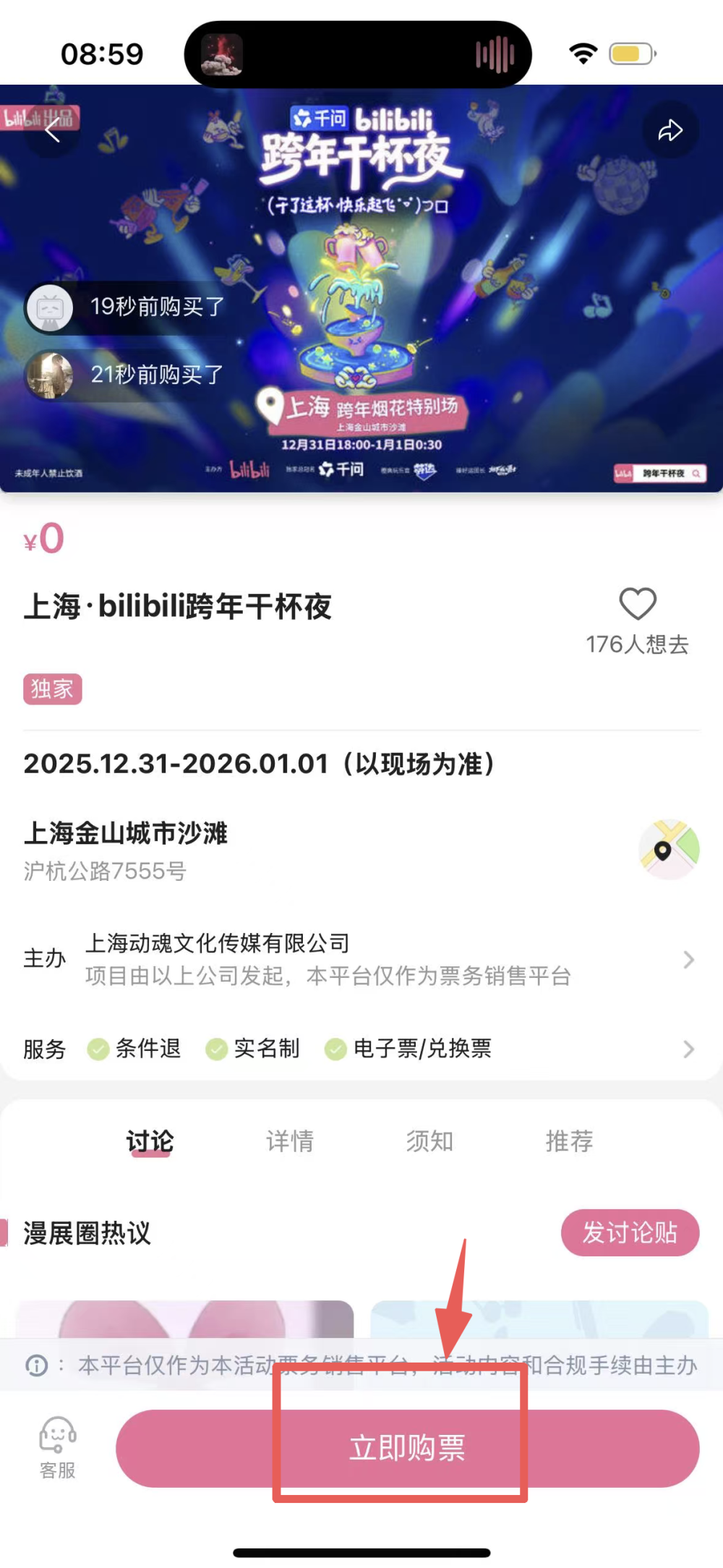Click the TV-face avatar in 19秒前购买了 notice
This screenshot has width=723, height=1568.
click(x=49, y=307)
